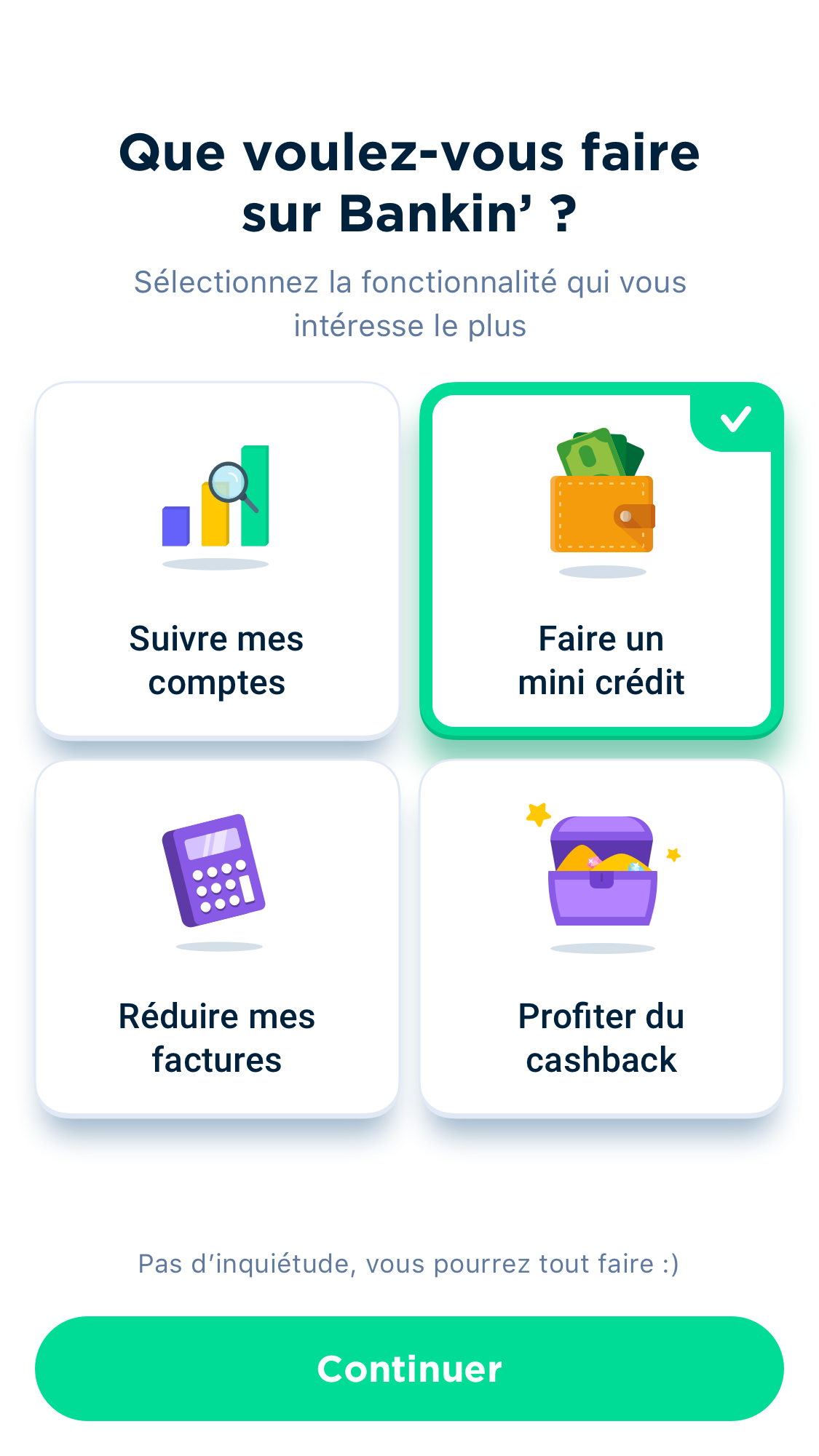Image resolution: width=819 pixels, height=1456 pixels.
Task: Pick the Profiter du cashback card
Action: coord(601,938)
